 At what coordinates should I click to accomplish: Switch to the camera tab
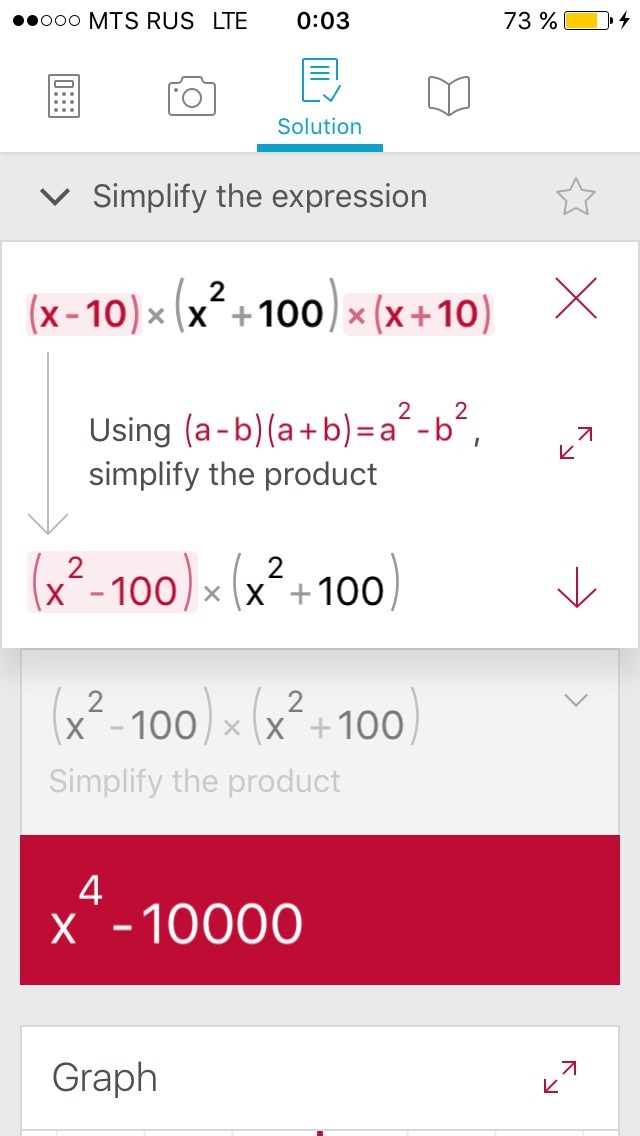tap(192, 96)
